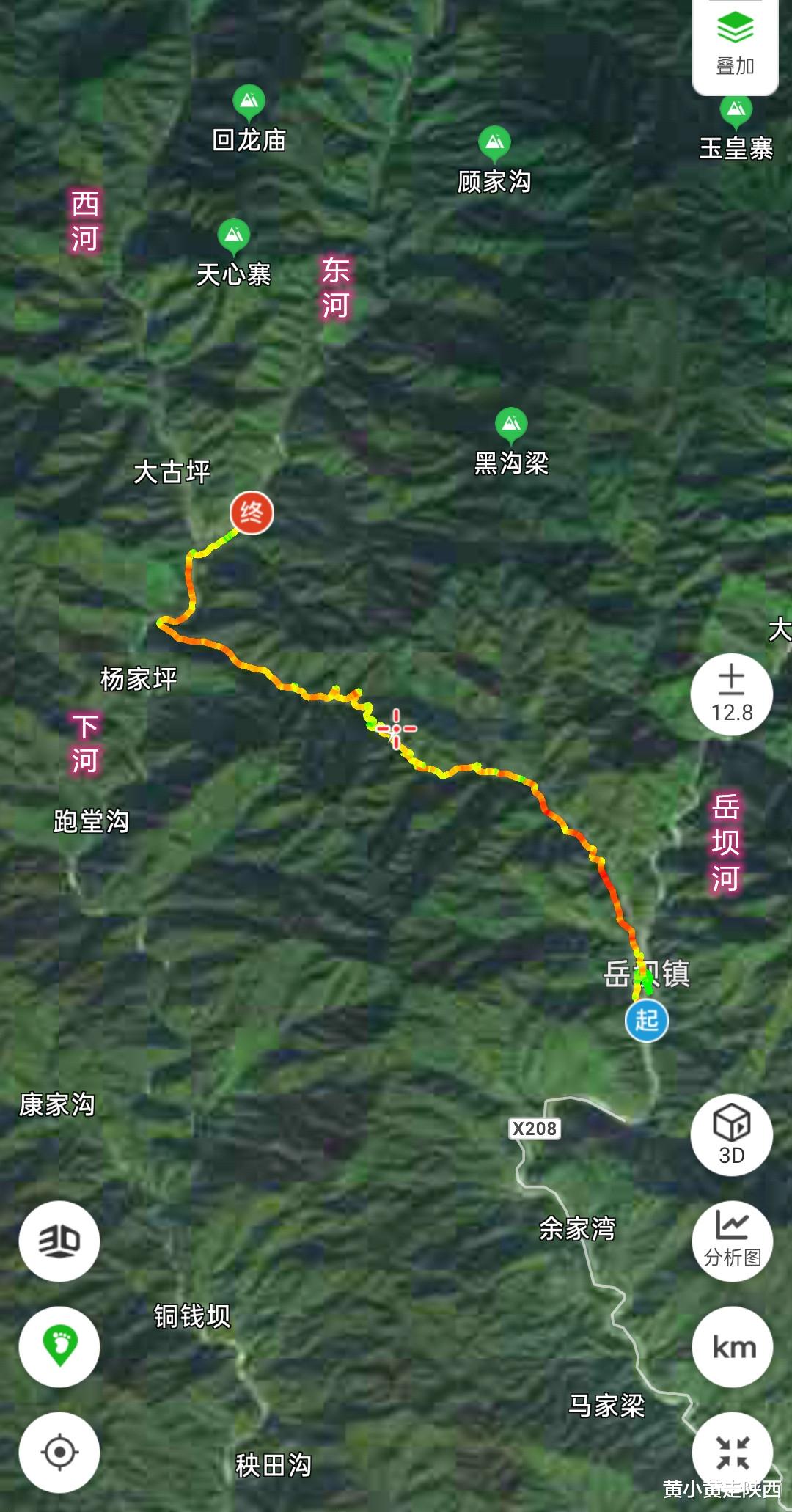Tap the 玉皇寨 mountain marker
792x1512 pixels.
735,109
